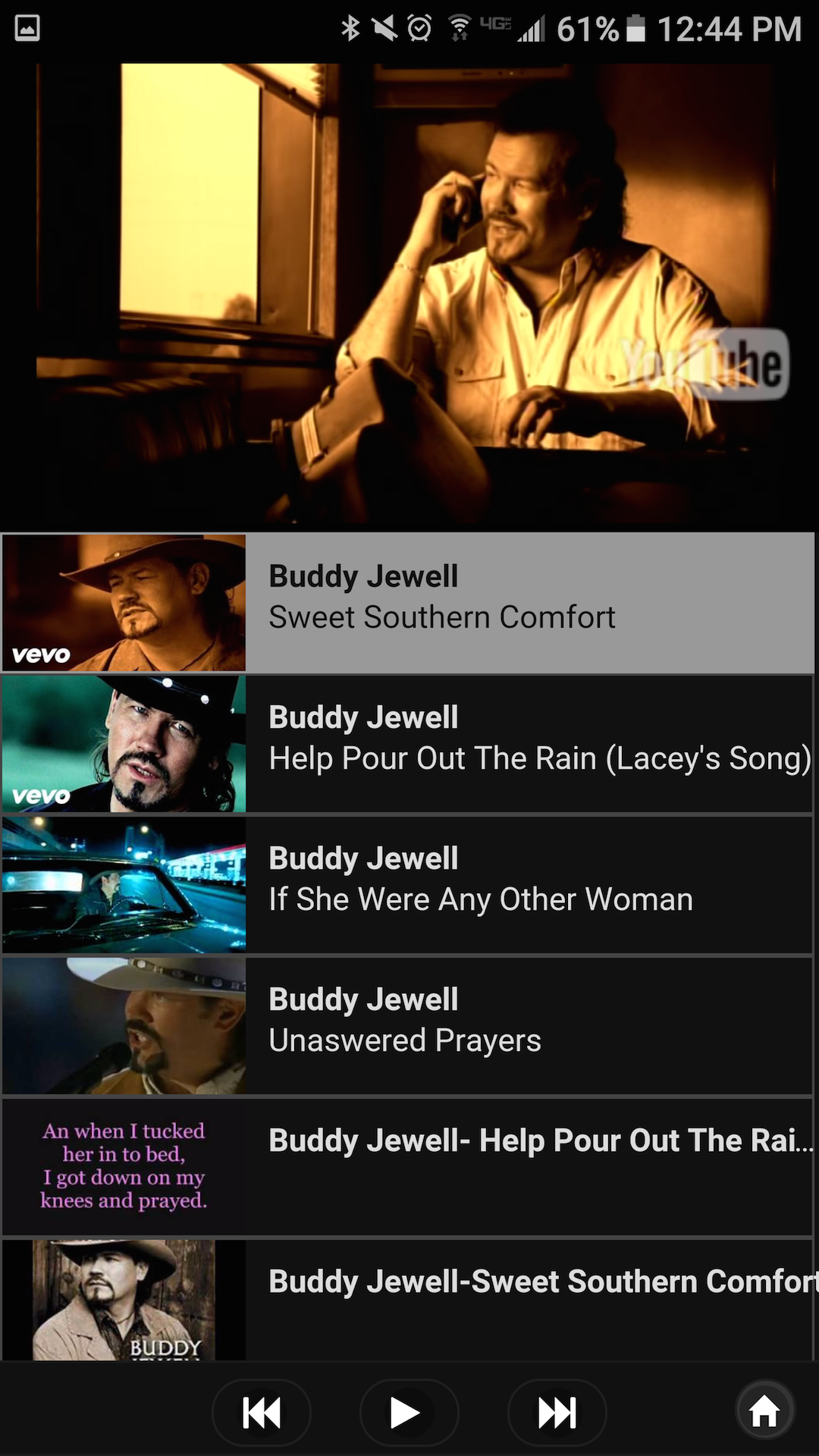Tap the play button to resume playback
Viewport: 819px width, 1456px height.
408,1410
